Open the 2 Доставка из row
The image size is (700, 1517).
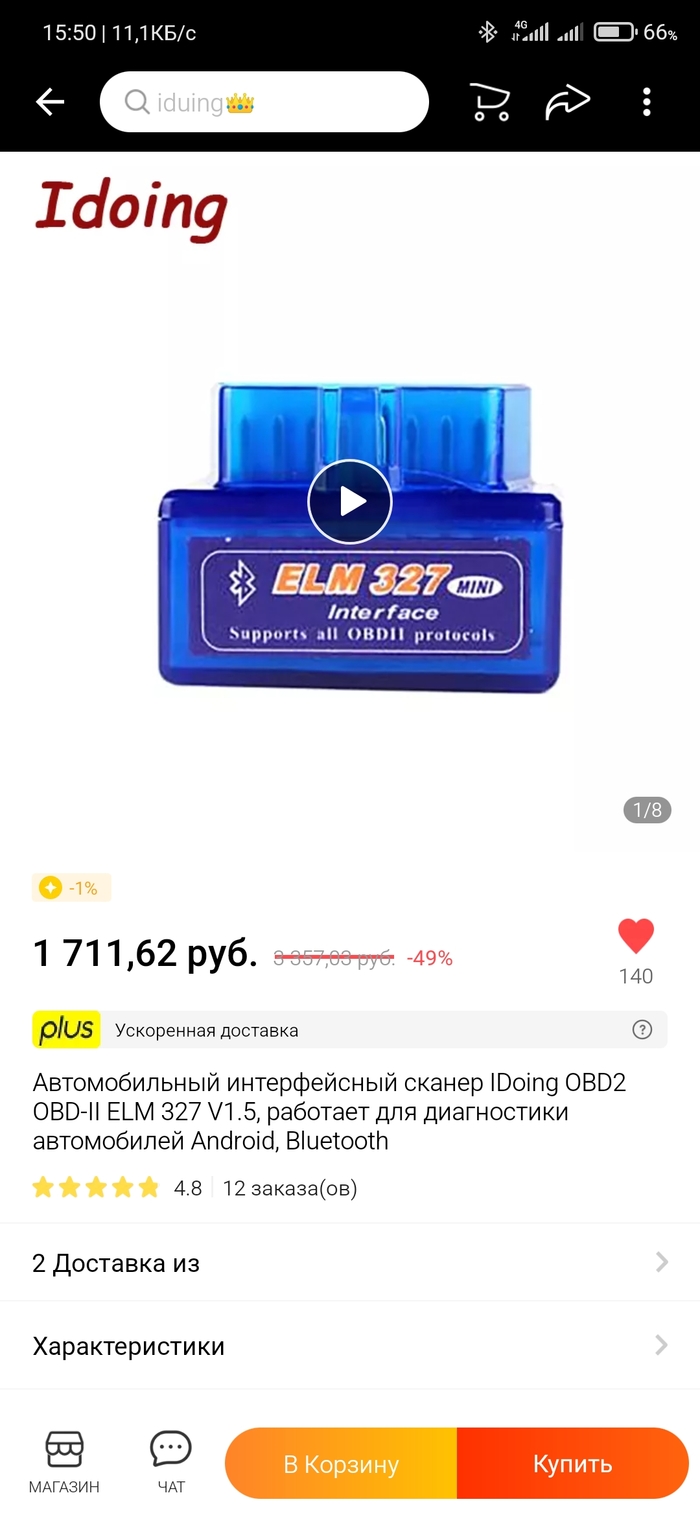pyautogui.click(x=350, y=1263)
